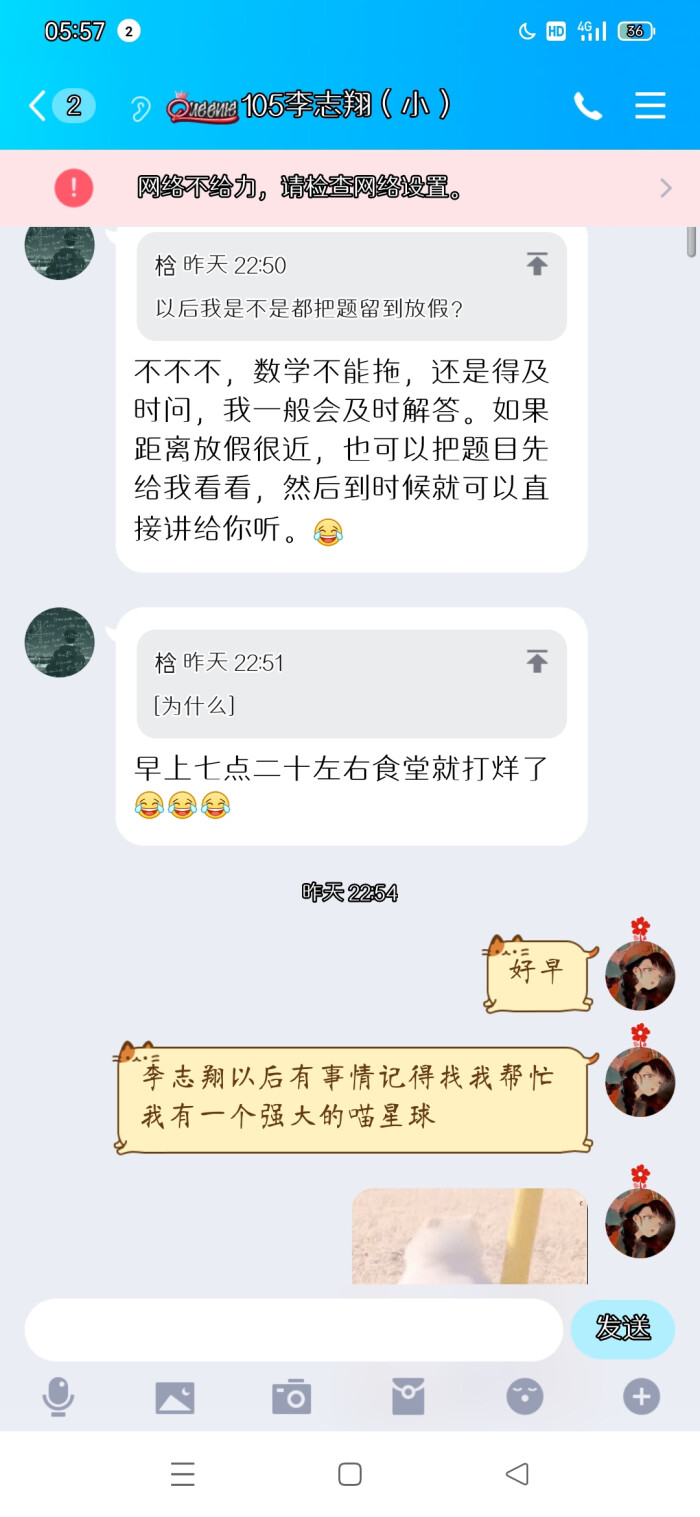Focus the message input field
The image size is (700, 1517).
(294, 1330)
